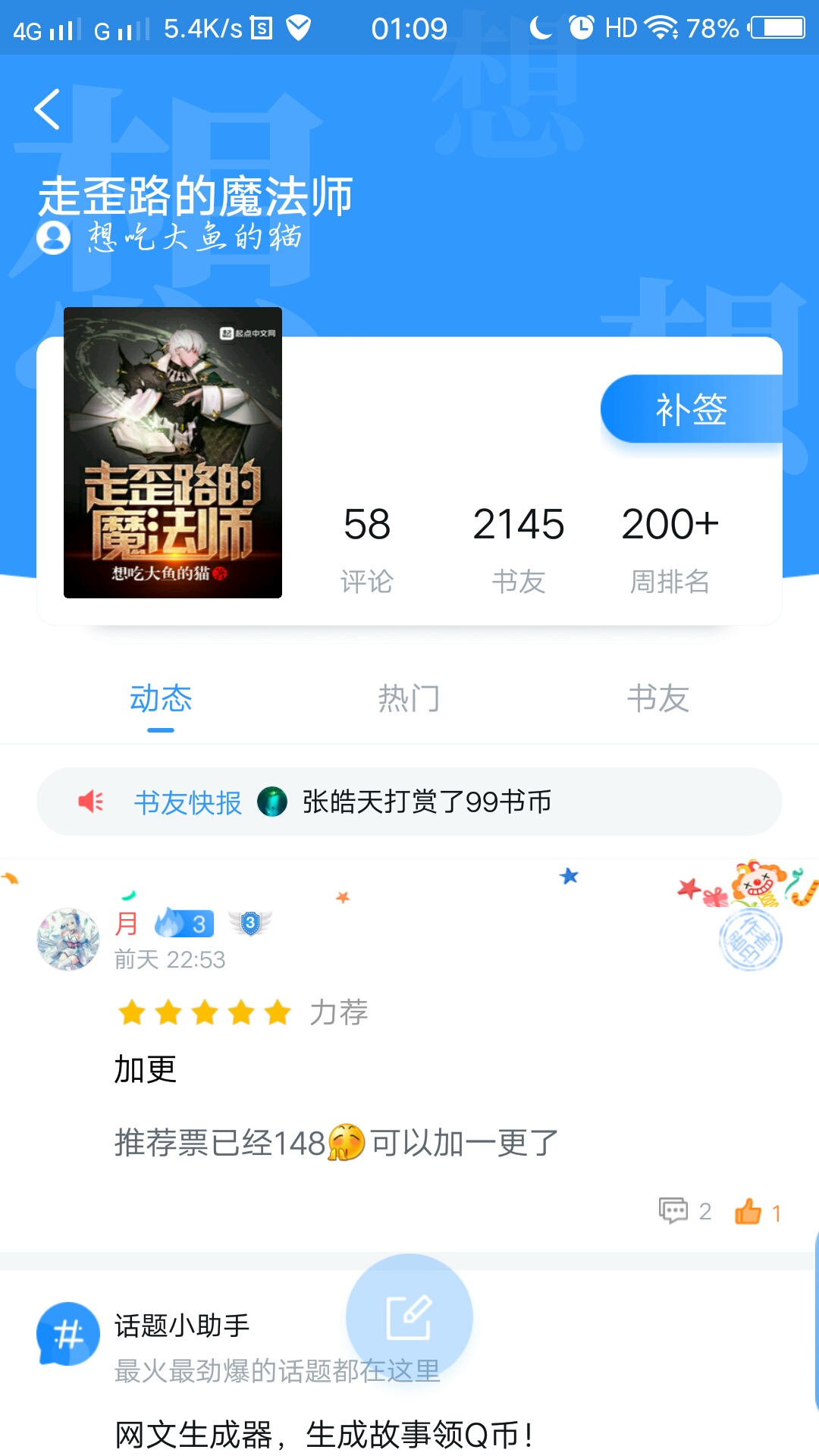Open the 书友快报 announcement bar
This screenshot has width=819, height=1456.
(x=409, y=802)
